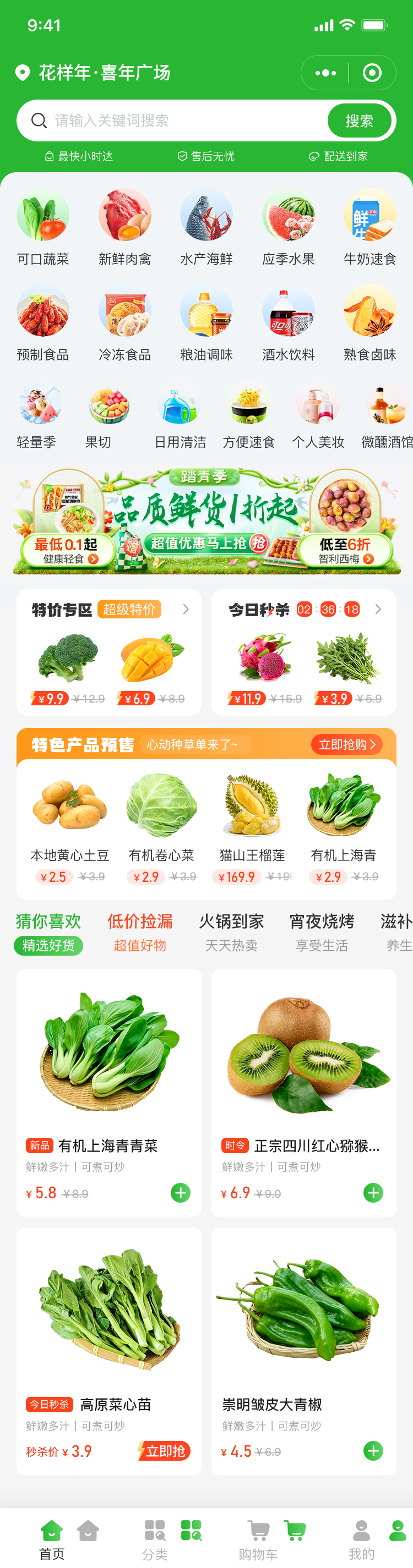Add 崇明皱皮大青椒 to the cart
Image resolution: width=413 pixels, height=1568 pixels.
tap(373, 1450)
